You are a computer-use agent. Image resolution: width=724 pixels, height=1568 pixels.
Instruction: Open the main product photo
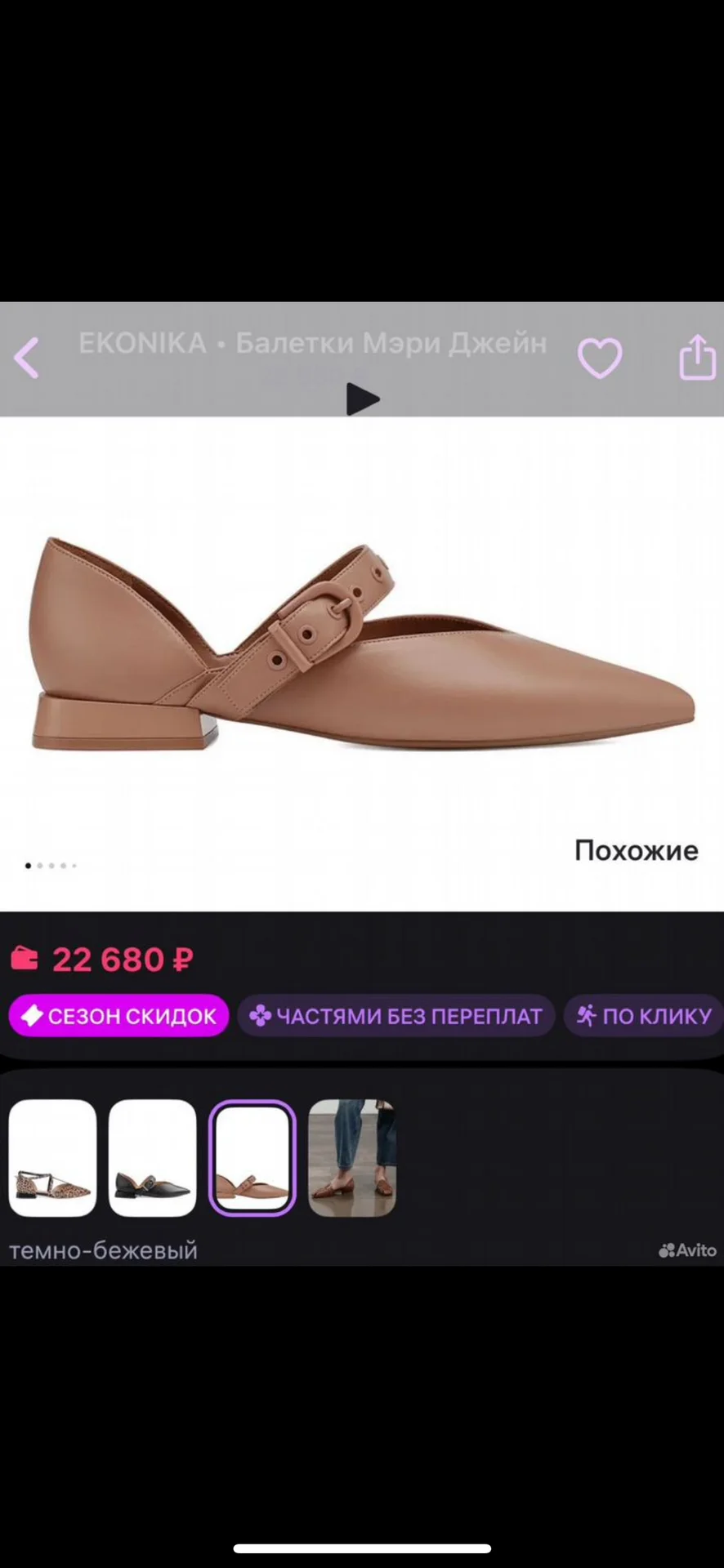click(x=362, y=645)
